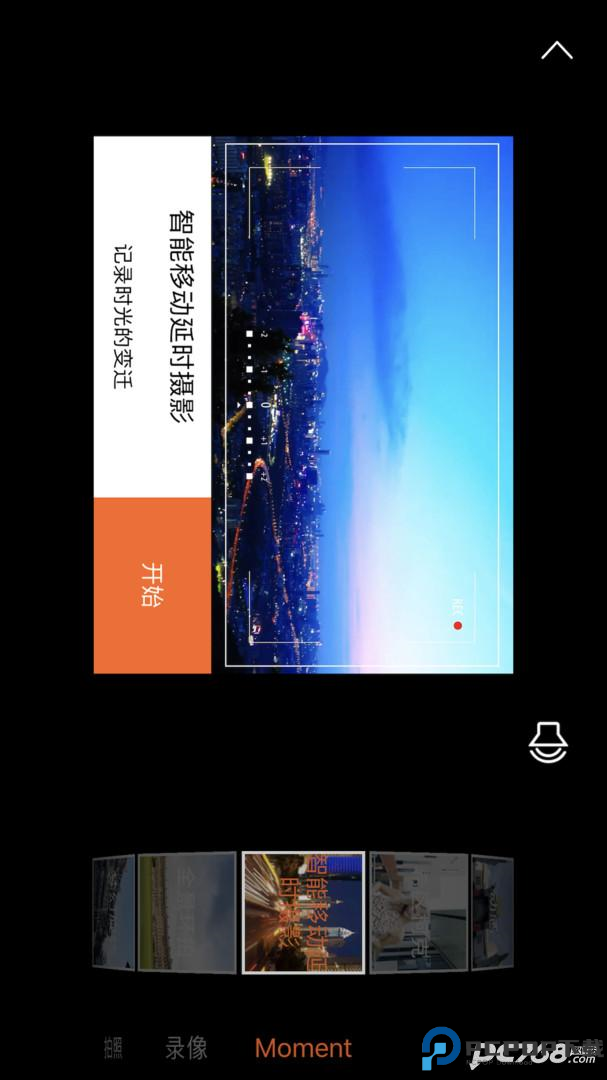The height and width of the screenshot is (1080, 607).
Task: Tap the orange 开始 button
Action: pos(152,585)
